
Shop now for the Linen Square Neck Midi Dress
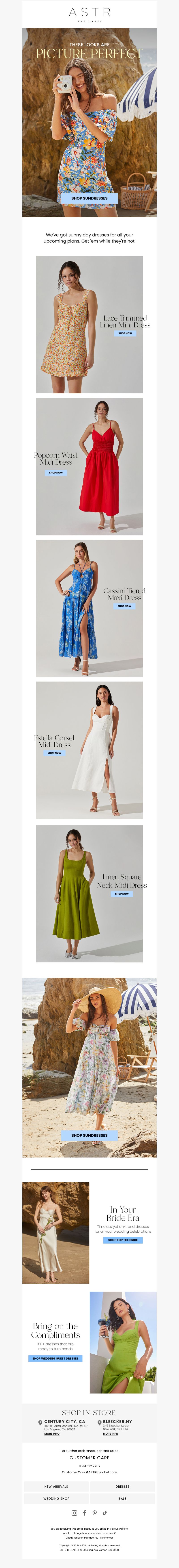[121, 894]
